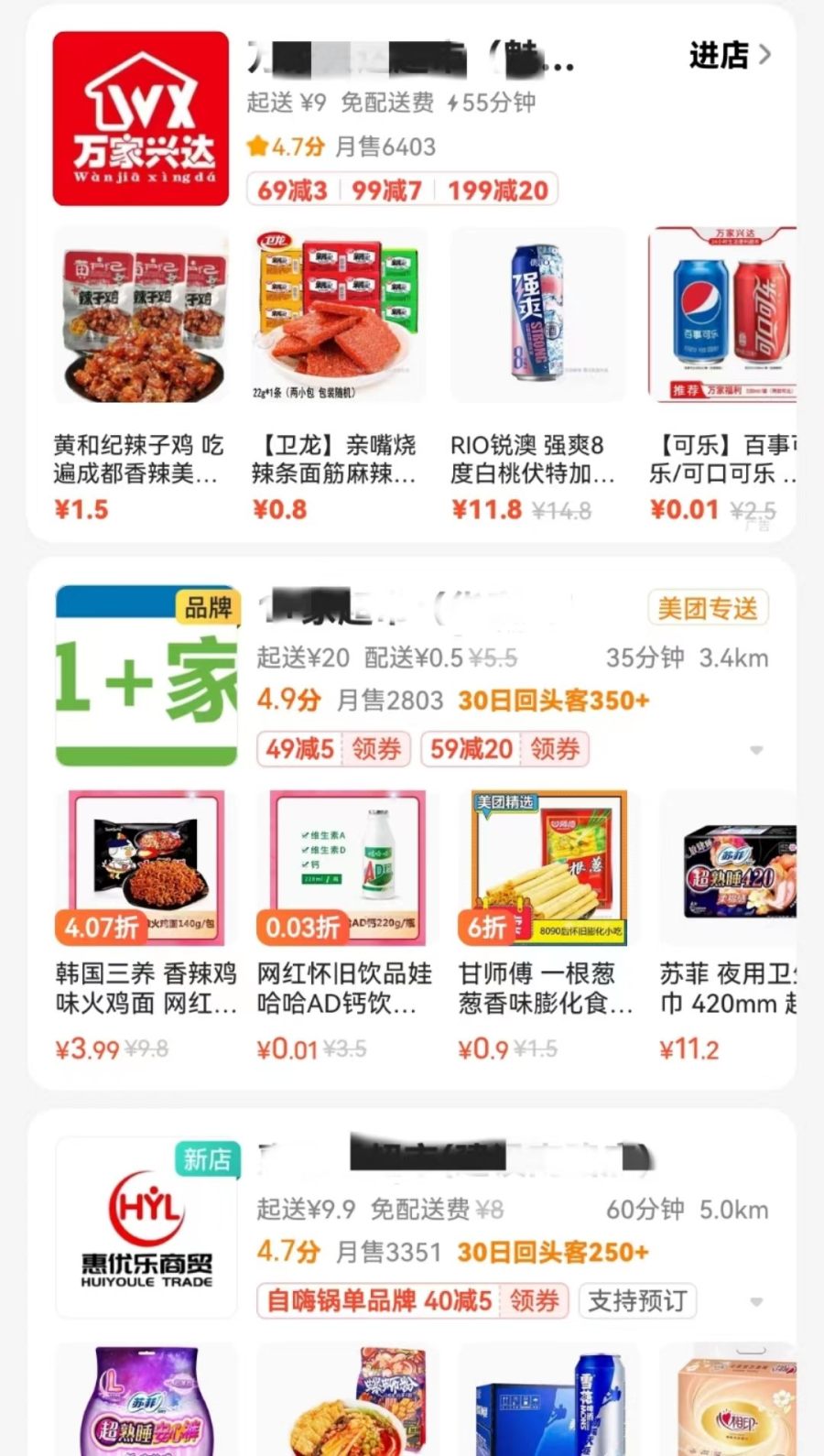This screenshot has height=1456, width=824.
Task: Claim the 自嗨锅单品牌 40减5 coupon
Action: [412, 1300]
